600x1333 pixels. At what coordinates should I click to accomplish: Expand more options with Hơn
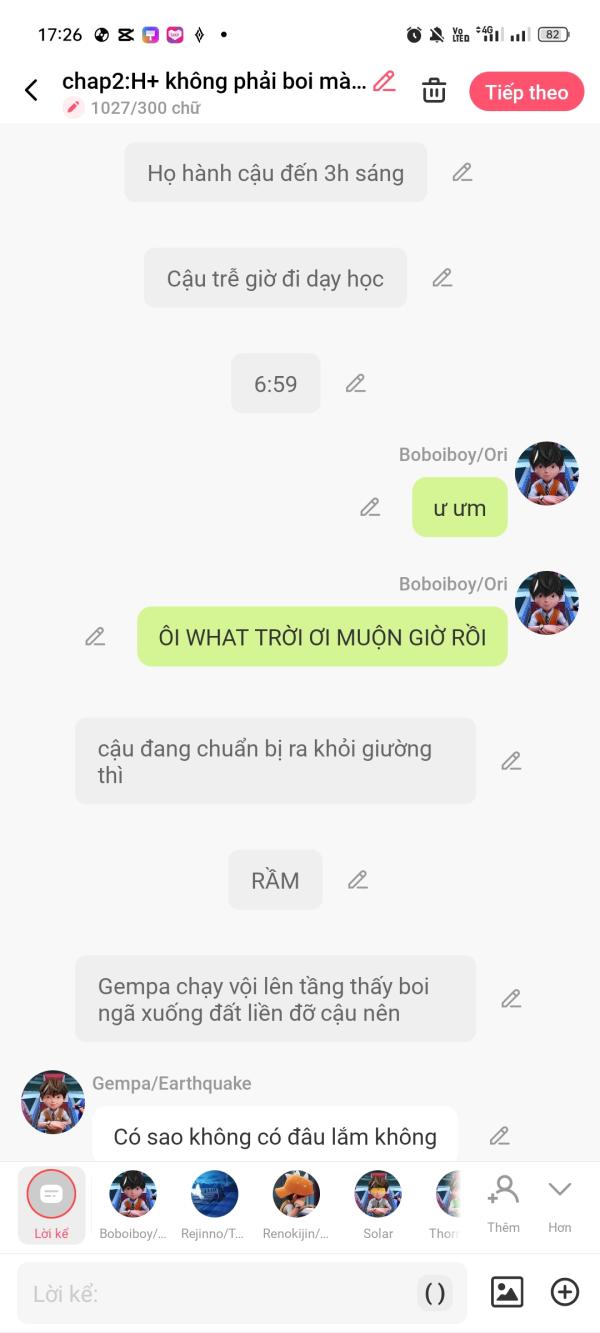point(559,1204)
